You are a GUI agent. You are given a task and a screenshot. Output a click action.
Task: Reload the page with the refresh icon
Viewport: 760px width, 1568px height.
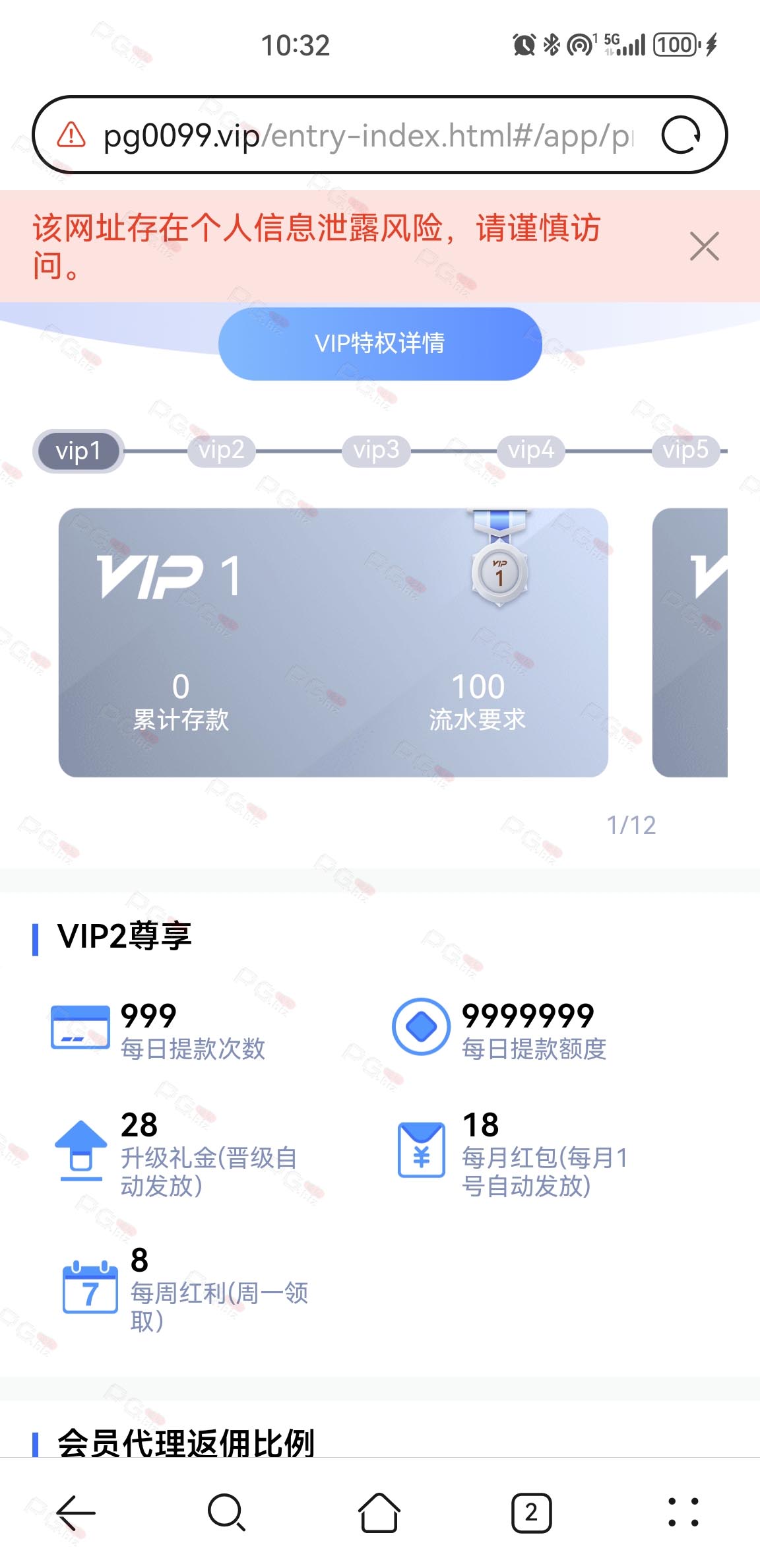[x=681, y=135]
